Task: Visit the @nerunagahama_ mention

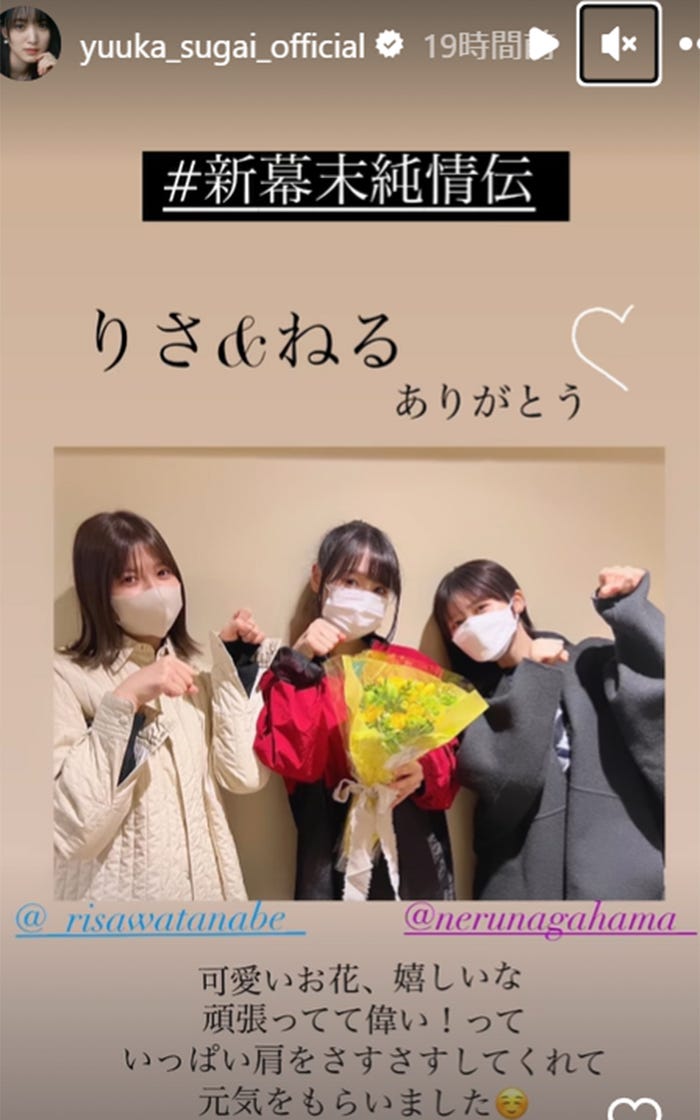Action: pos(548,920)
